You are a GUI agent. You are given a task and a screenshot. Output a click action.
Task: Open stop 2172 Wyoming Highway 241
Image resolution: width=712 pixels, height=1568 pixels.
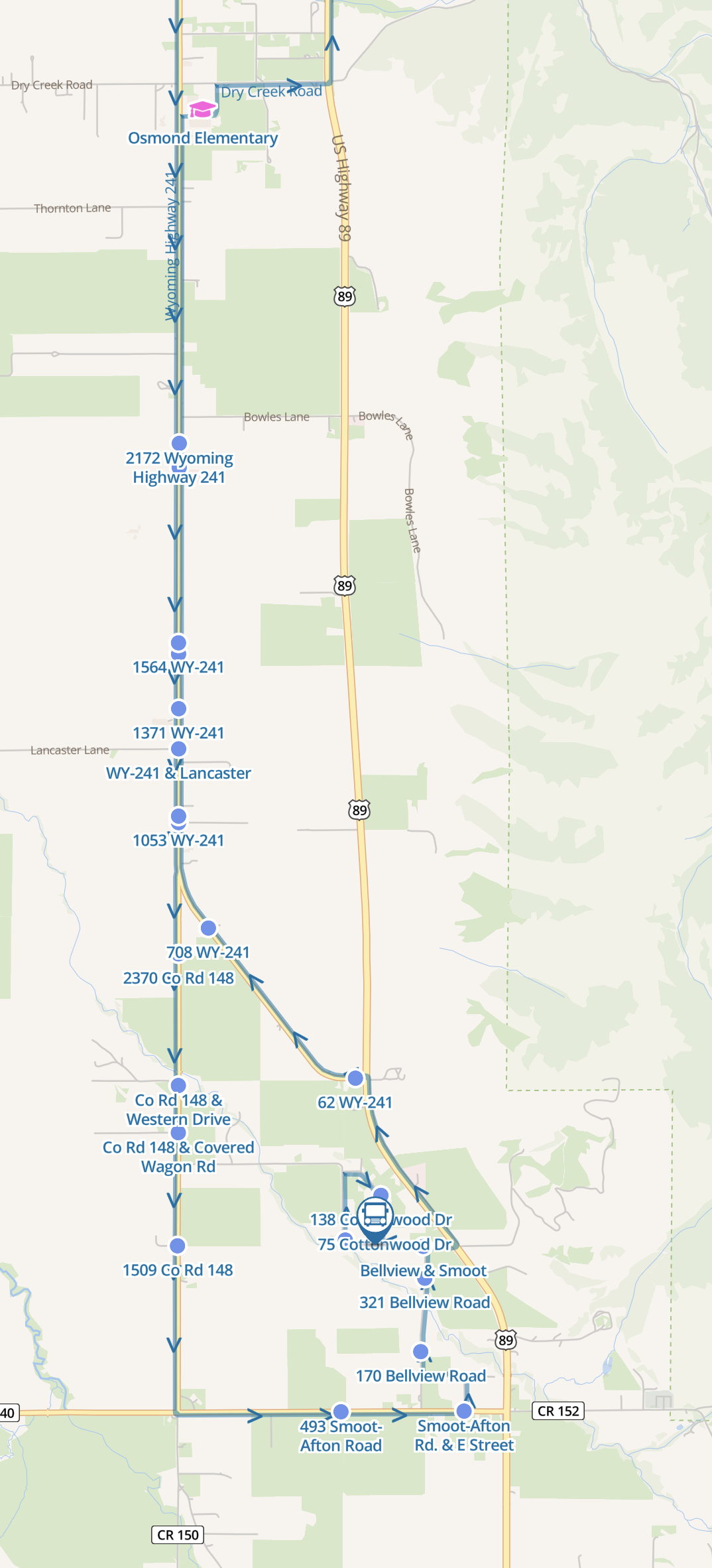tap(179, 443)
